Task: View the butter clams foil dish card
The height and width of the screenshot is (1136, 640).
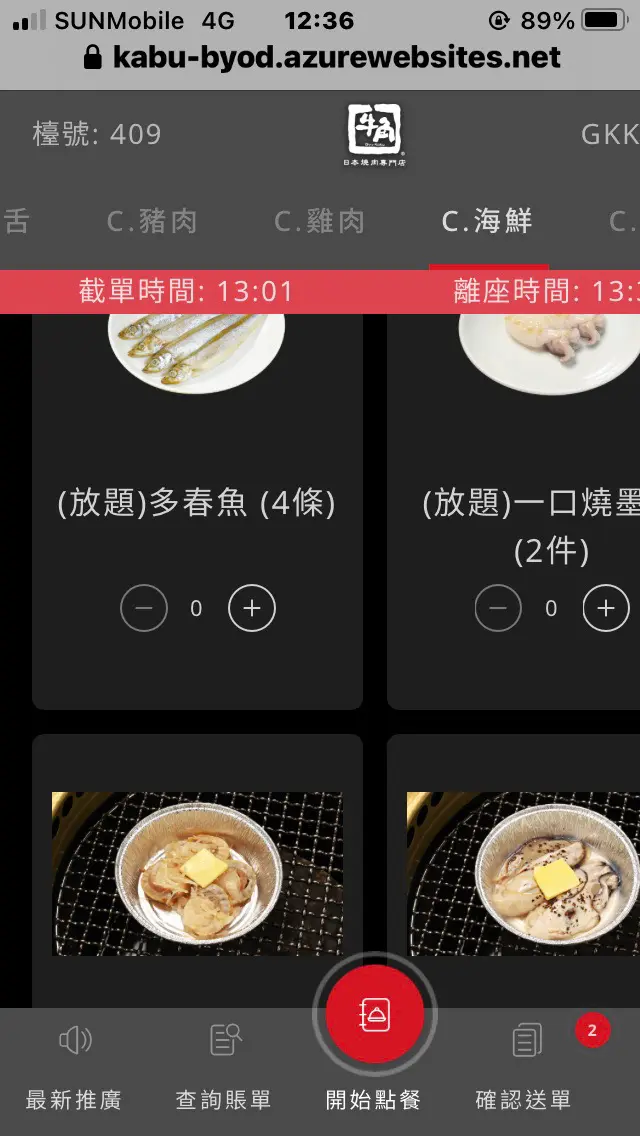Action: (197, 873)
